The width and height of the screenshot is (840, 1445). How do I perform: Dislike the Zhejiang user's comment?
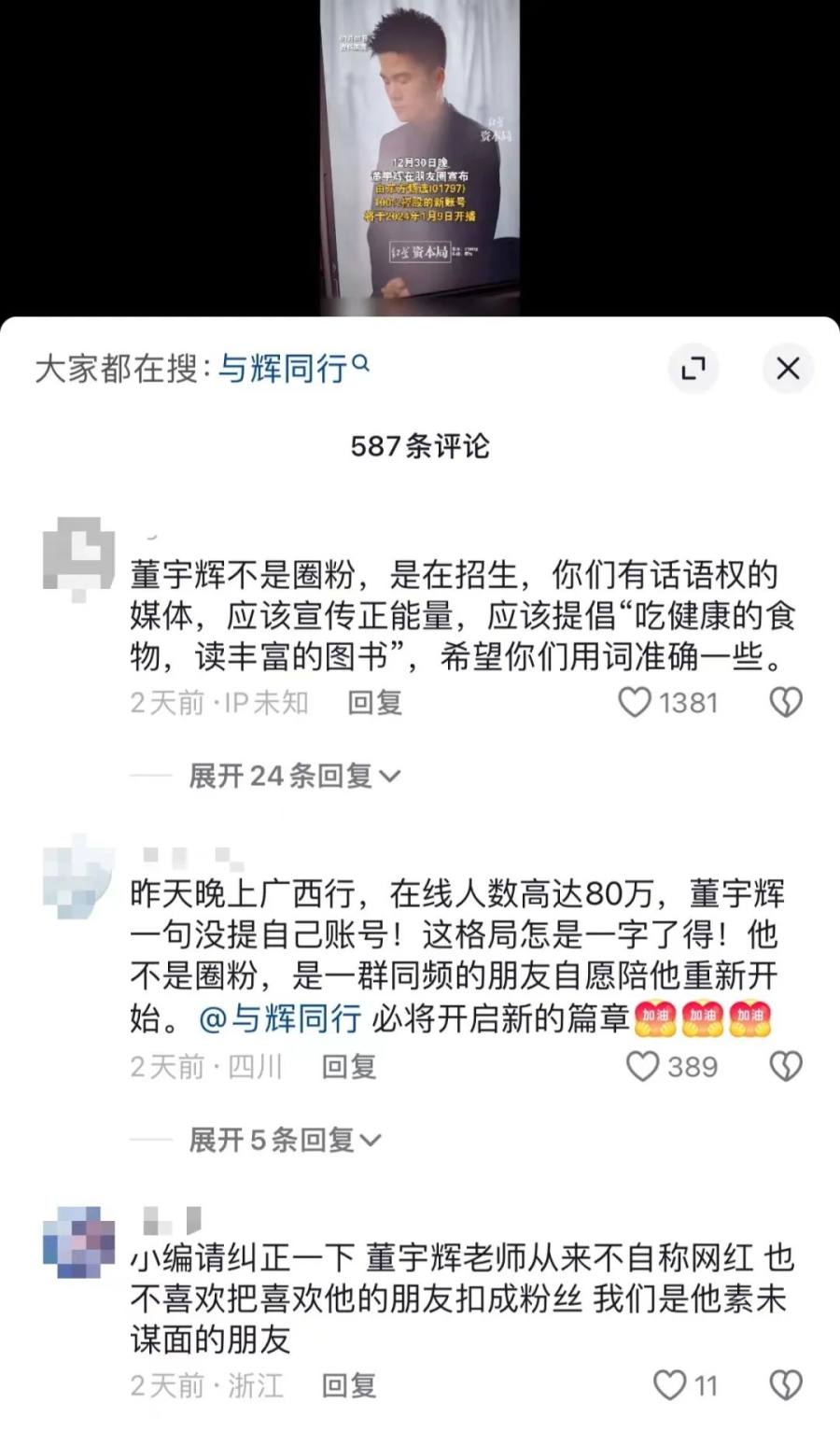coord(785,1384)
